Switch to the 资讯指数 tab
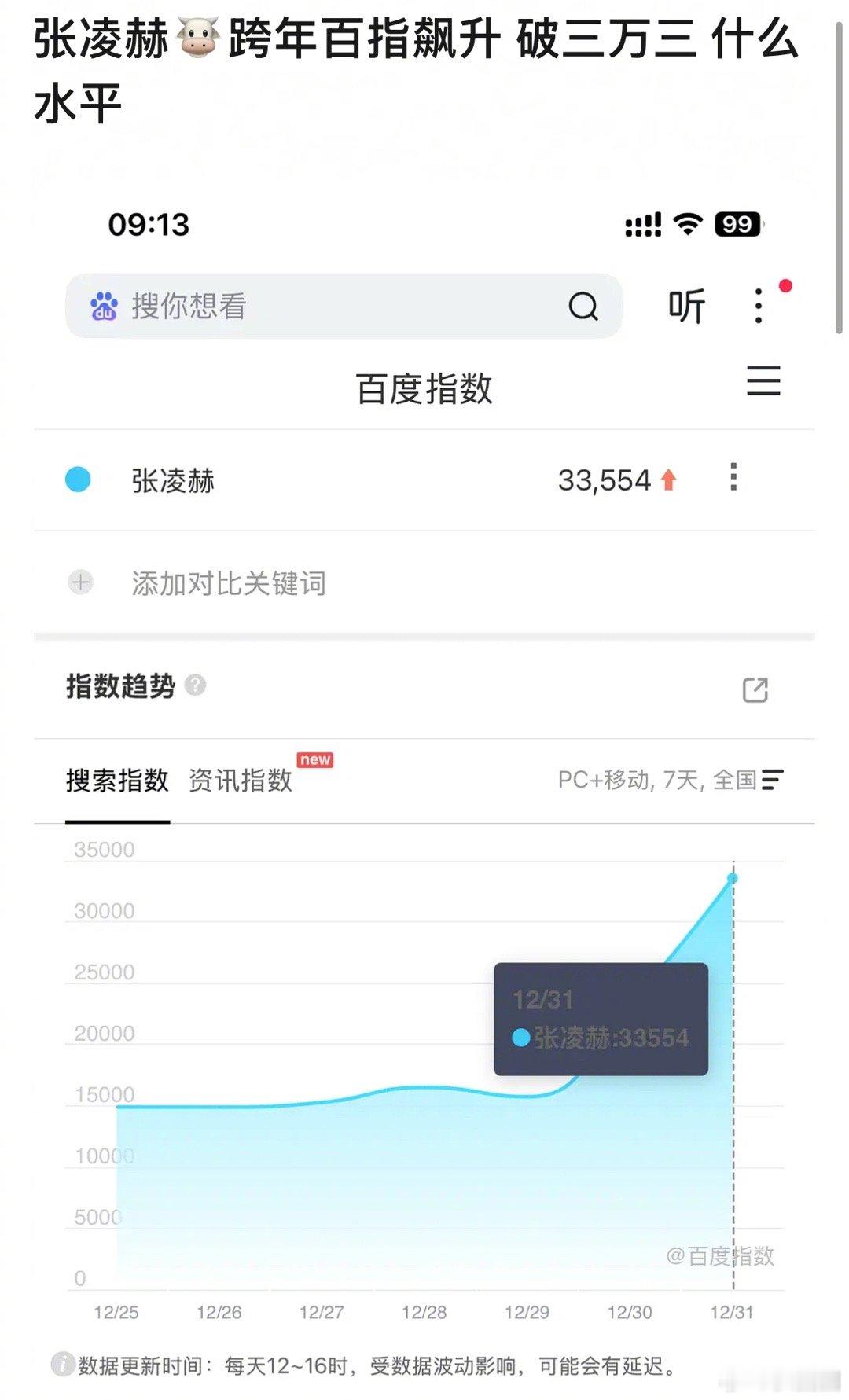 point(240,779)
